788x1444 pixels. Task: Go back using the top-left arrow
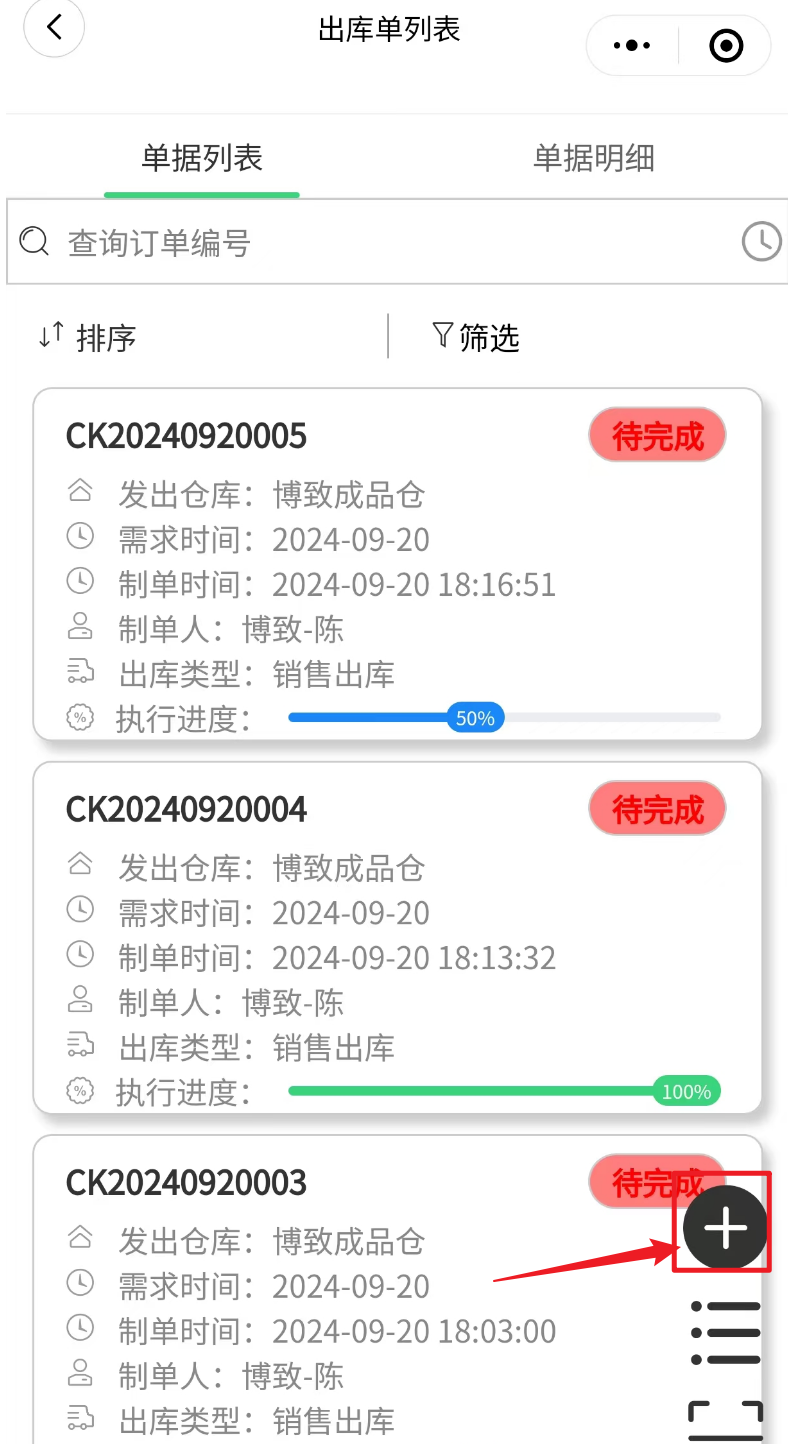[x=54, y=28]
